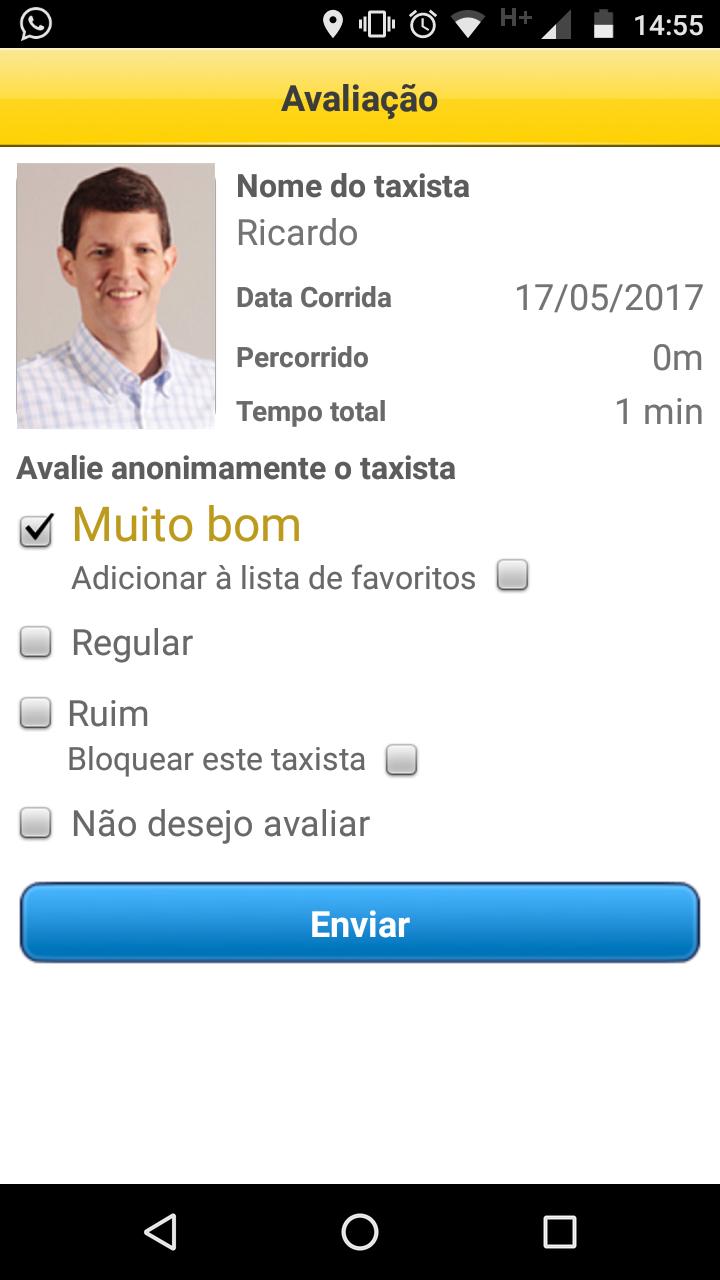
Task: Go back using the system back button
Action: 160,1231
